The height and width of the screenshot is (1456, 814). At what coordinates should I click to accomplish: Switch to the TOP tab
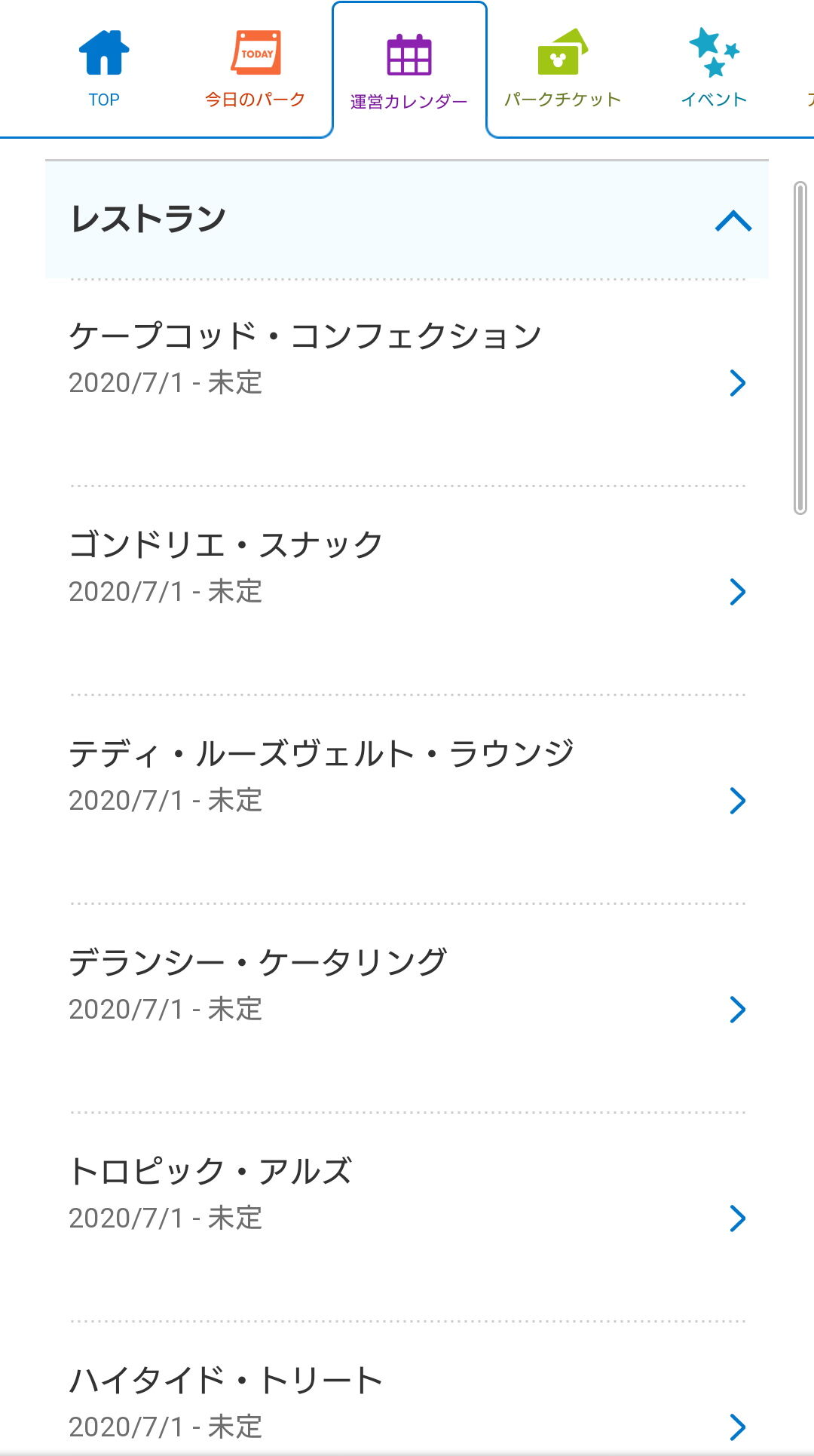[104, 69]
